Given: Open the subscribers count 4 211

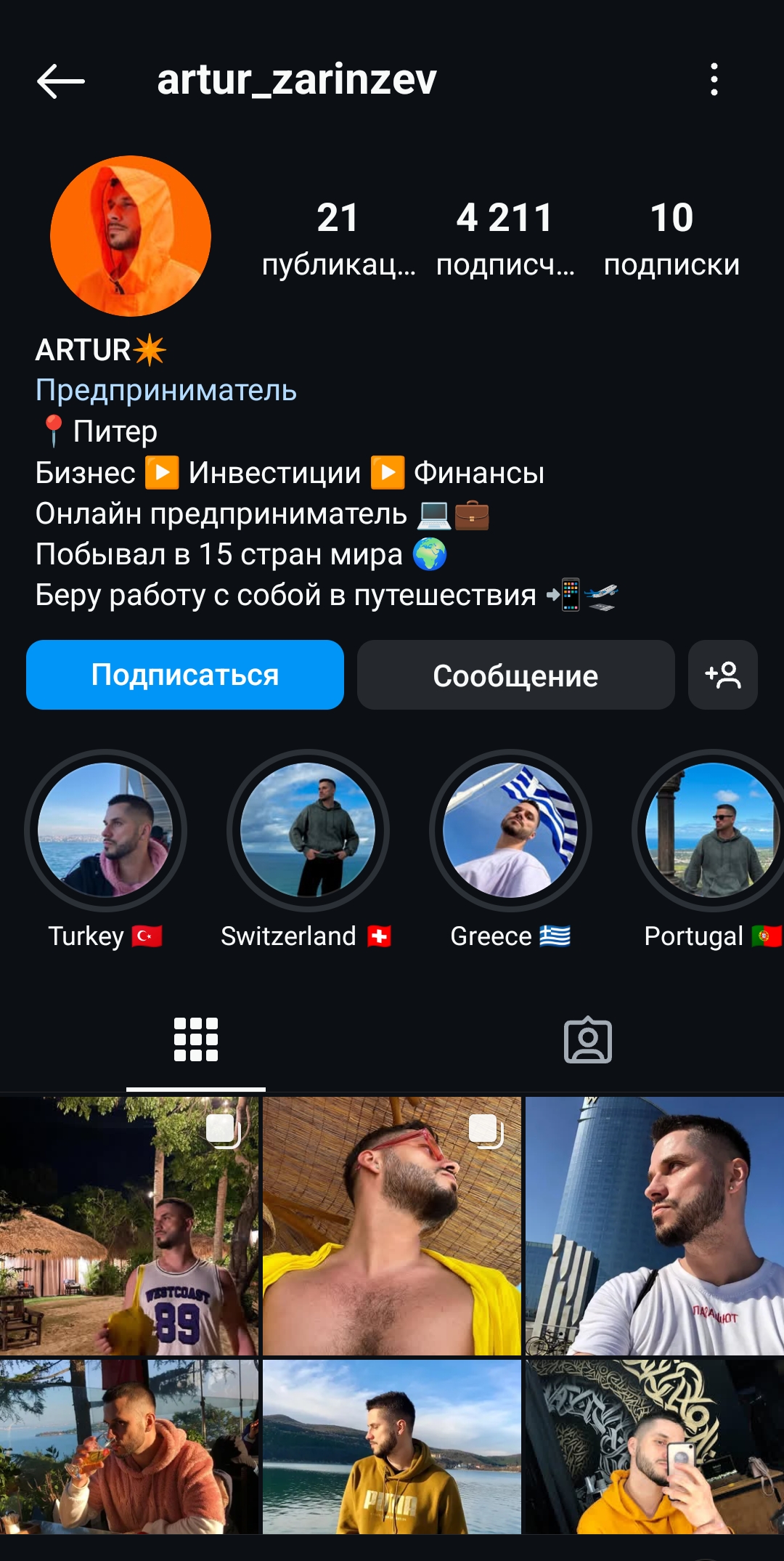Looking at the screenshot, I should (505, 238).
